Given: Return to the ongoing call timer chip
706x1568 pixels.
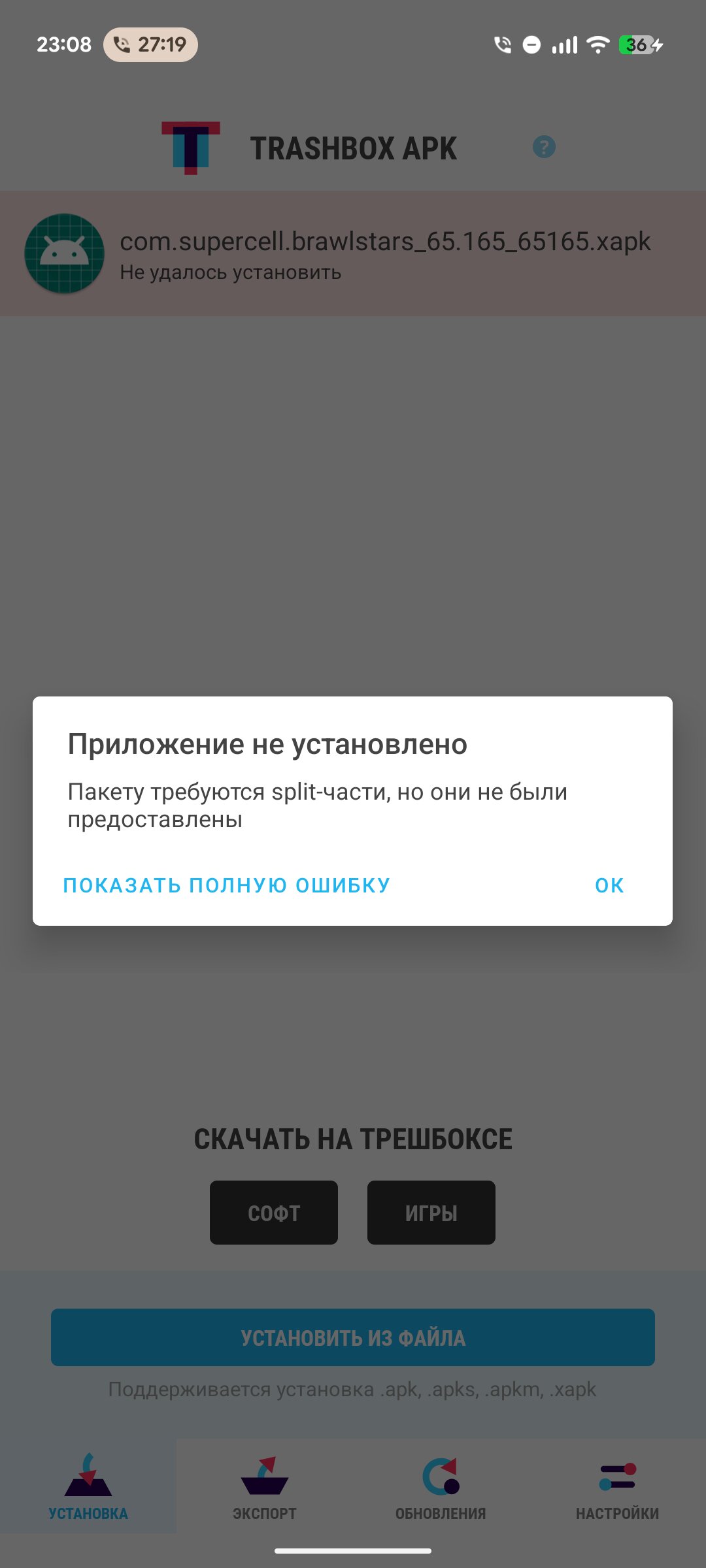Looking at the screenshot, I should tap(150, 44).
